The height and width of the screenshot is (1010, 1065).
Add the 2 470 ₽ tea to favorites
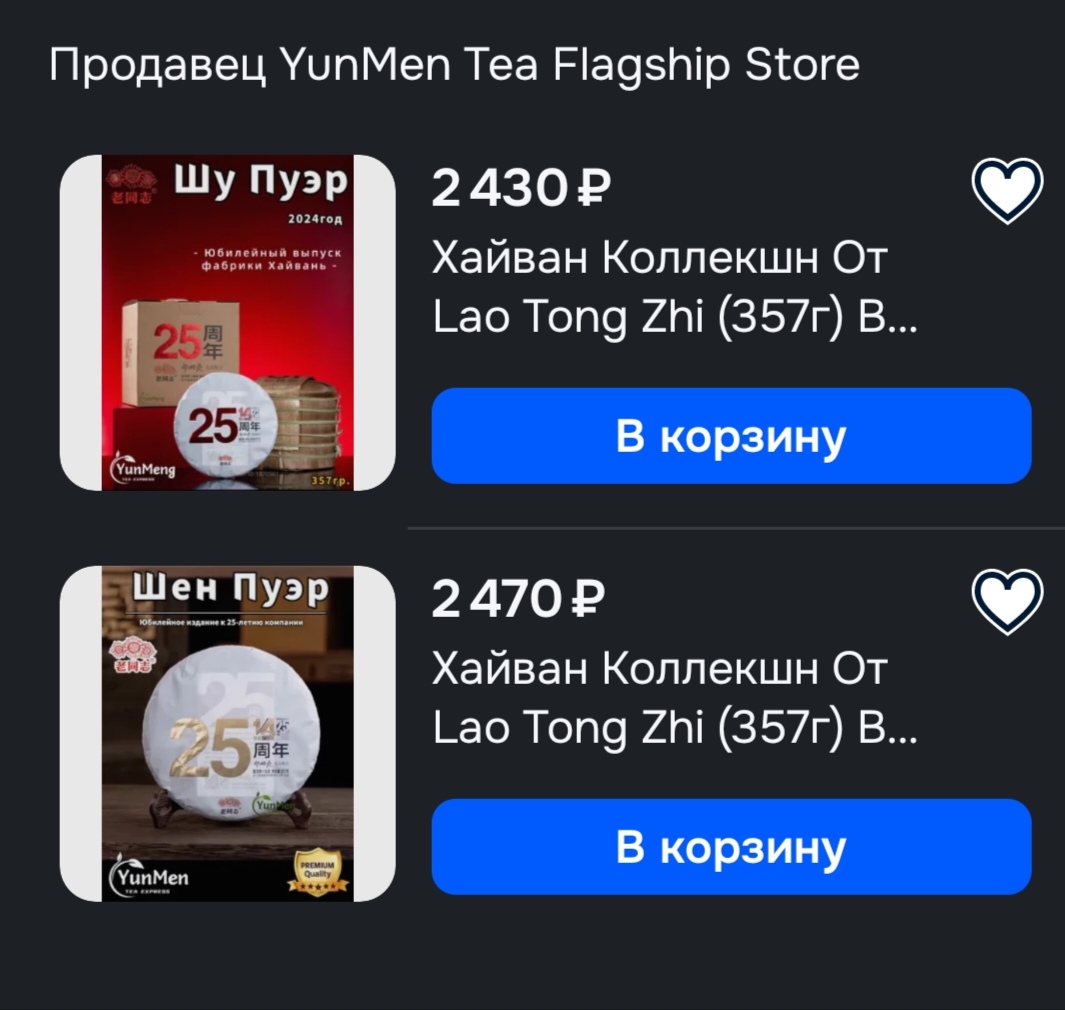[x=1007, y=602]
